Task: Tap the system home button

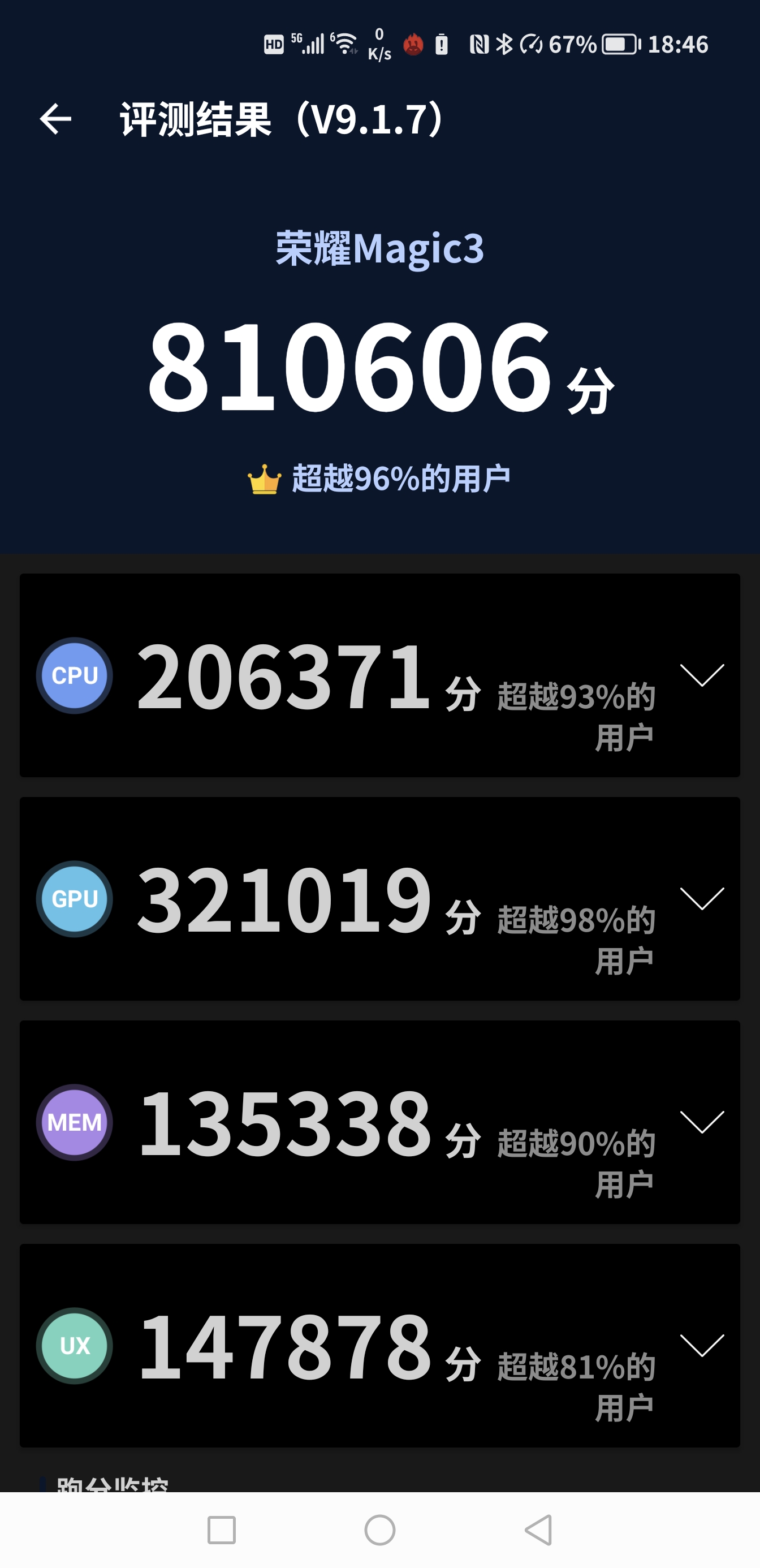Action: click(x=379, y=1530)
